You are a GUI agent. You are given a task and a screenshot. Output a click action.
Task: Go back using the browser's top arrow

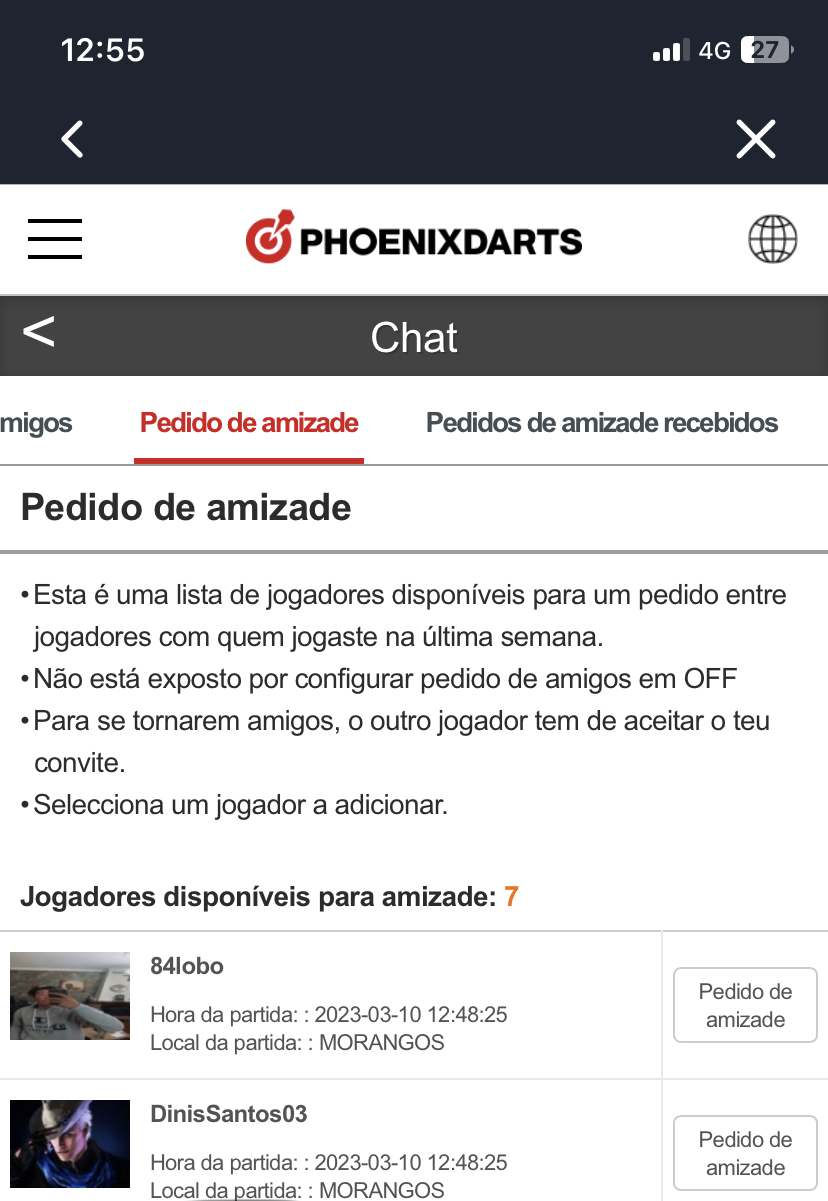[x=72, y=139]
